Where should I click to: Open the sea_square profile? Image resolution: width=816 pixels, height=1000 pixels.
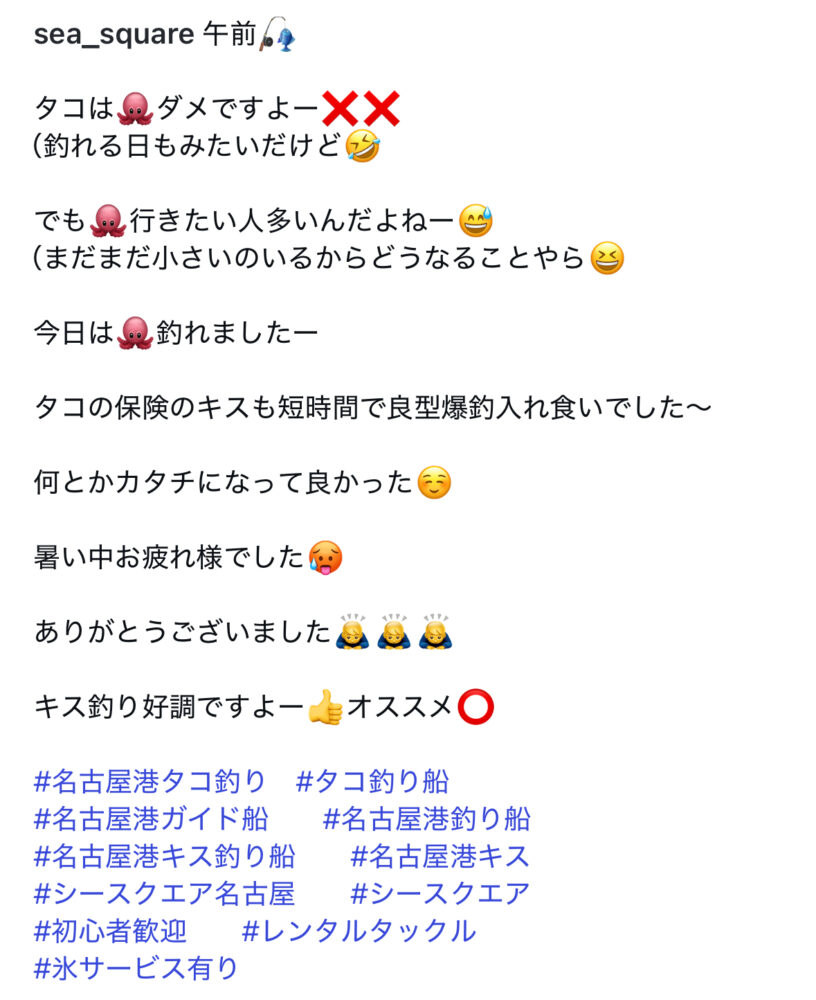point(113,35)
